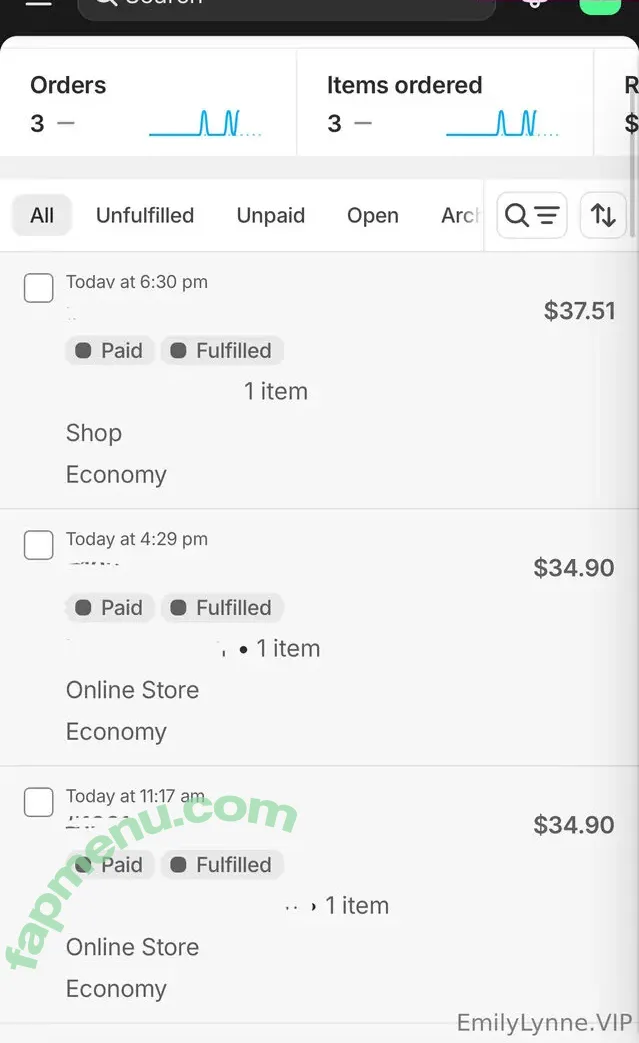Switch to the Unpaid tab
Viewport: 639px width, 1043px height.
pyautogui.click(x=270, y=215)
